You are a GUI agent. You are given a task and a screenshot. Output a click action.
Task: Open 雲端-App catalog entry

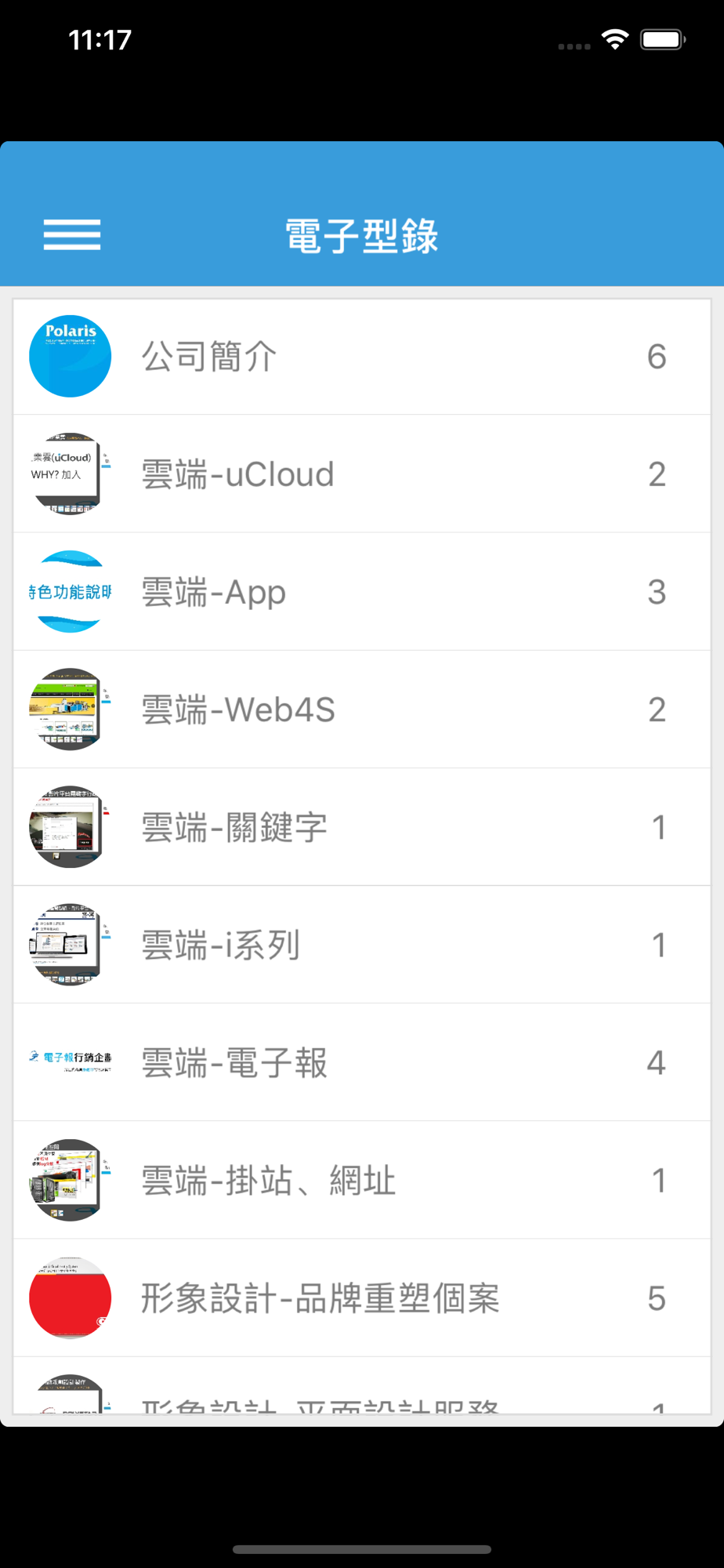(x=362, y=592)
